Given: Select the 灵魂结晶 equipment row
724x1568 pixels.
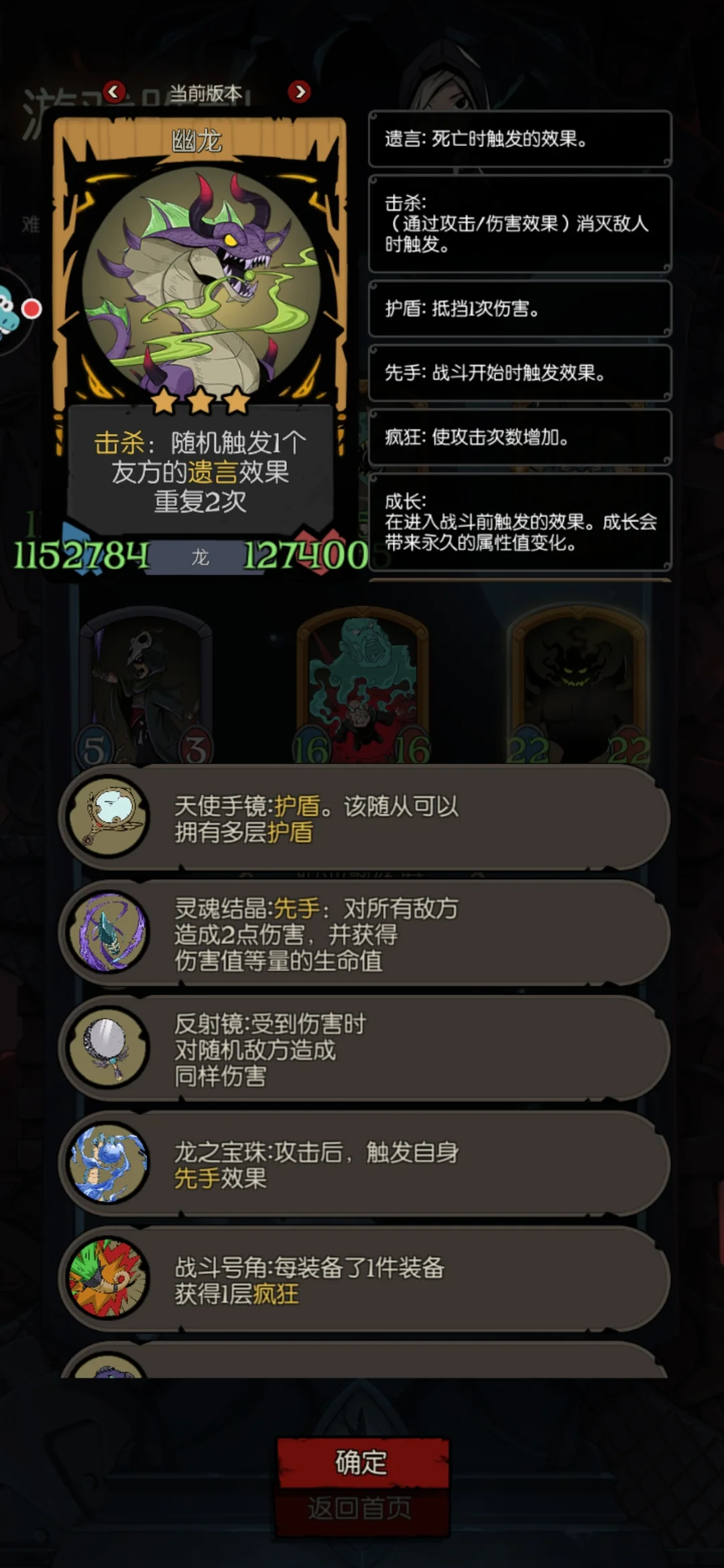Looking at the screenshot, I should click(365, 933).
